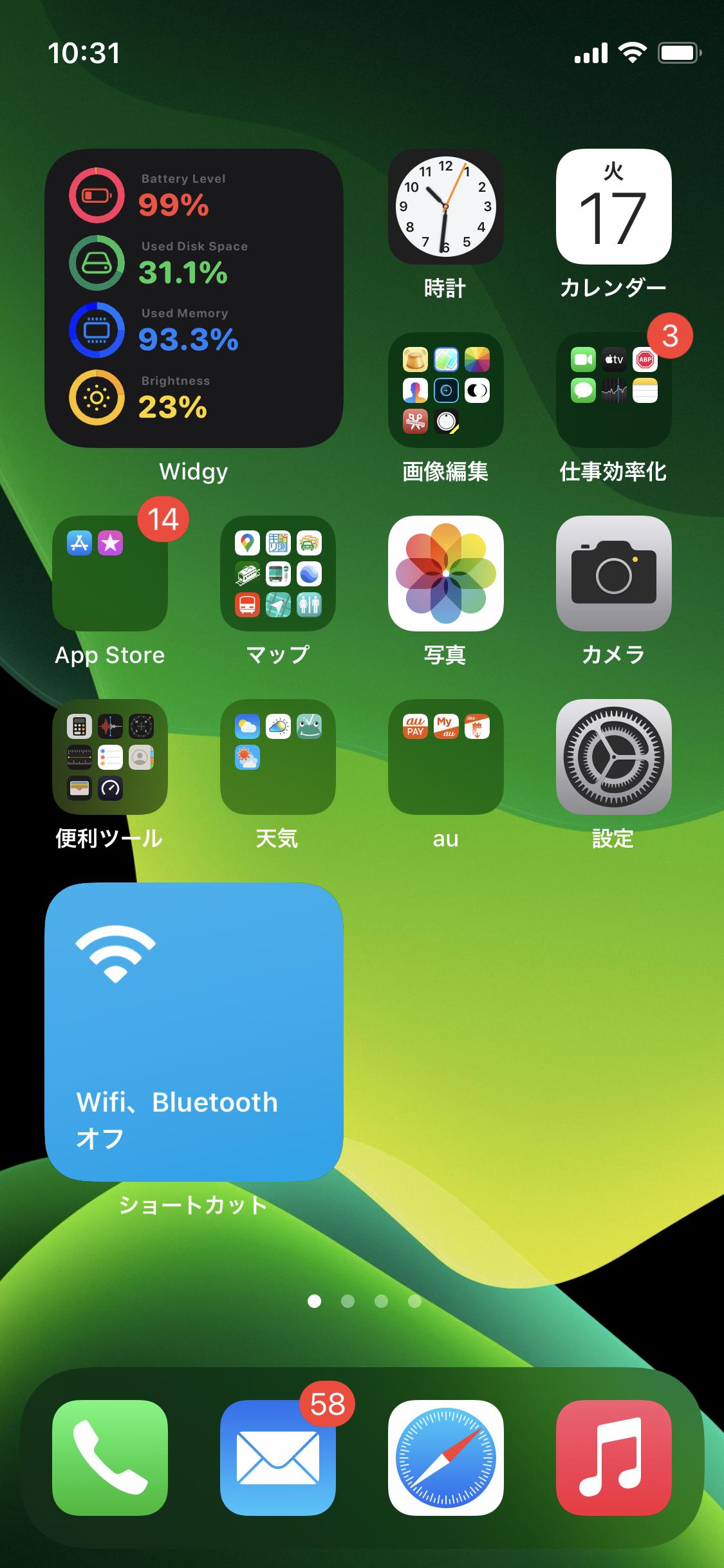Open the Mail app with 58 unread
The image size is (724, 1568).
coord(278,1457)
